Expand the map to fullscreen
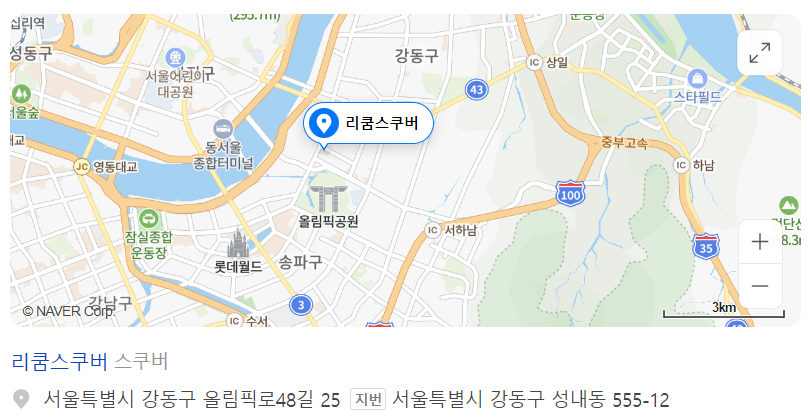This screenshot has width=810, height=419. (759, 53)
